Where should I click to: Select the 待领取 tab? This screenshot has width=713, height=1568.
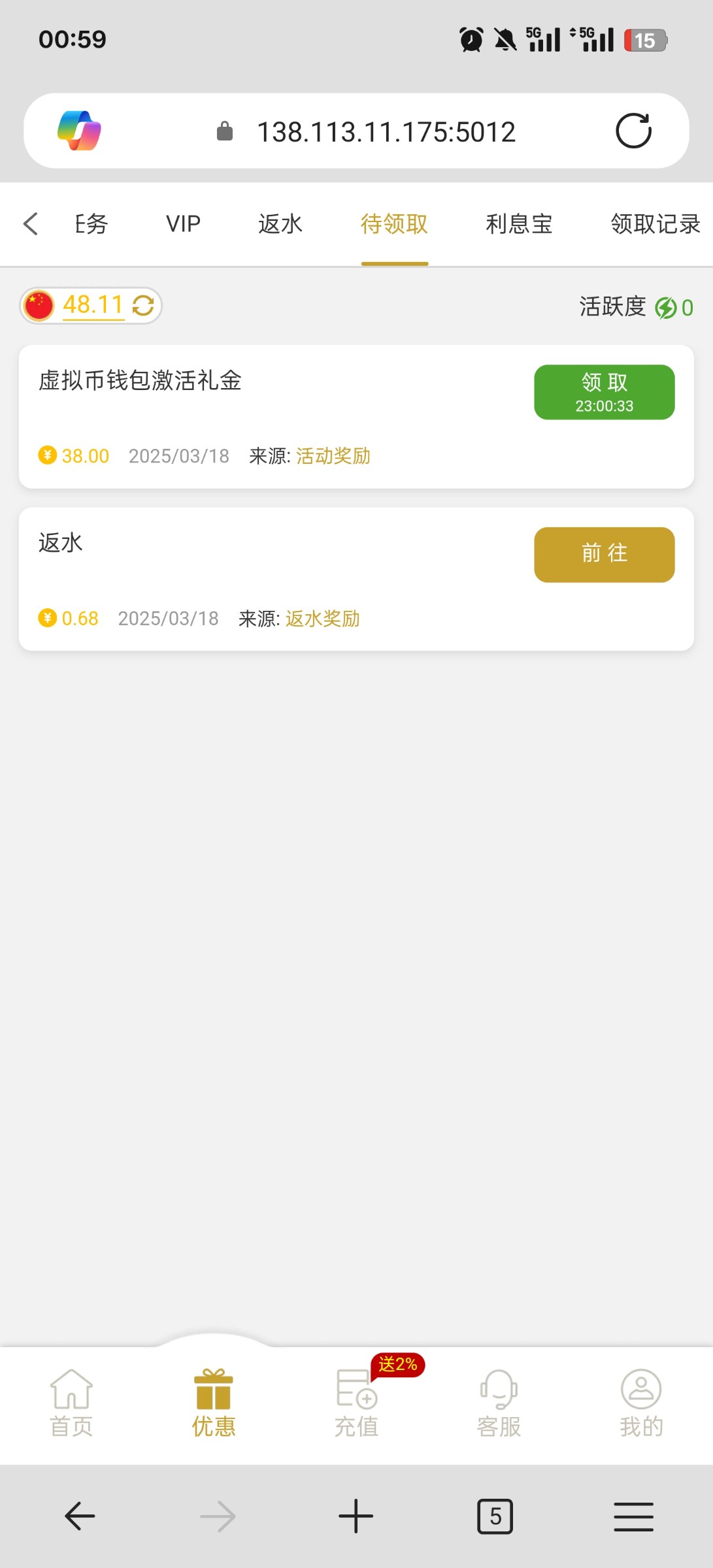point(394,223)
